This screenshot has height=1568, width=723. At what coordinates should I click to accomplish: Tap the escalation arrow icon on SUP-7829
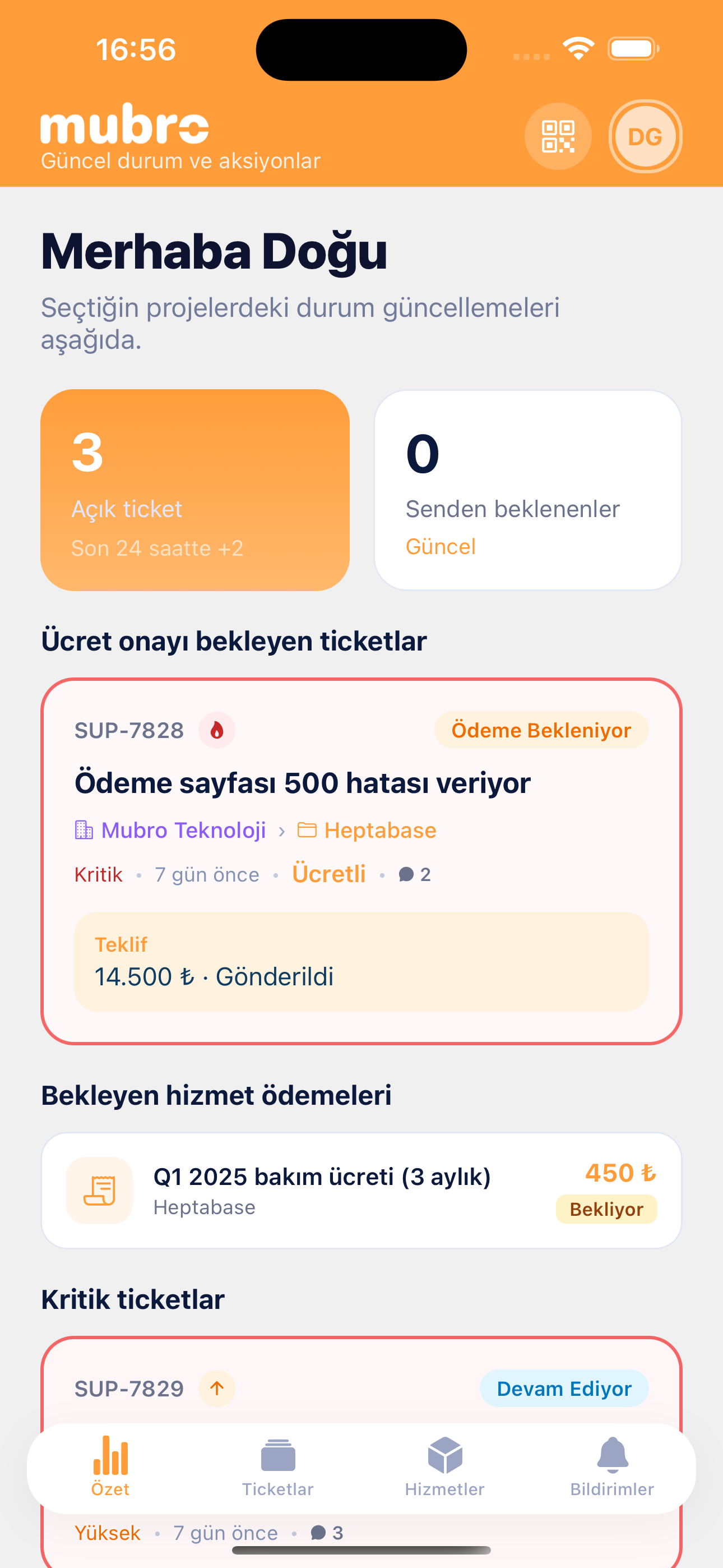click(216, 1389)
